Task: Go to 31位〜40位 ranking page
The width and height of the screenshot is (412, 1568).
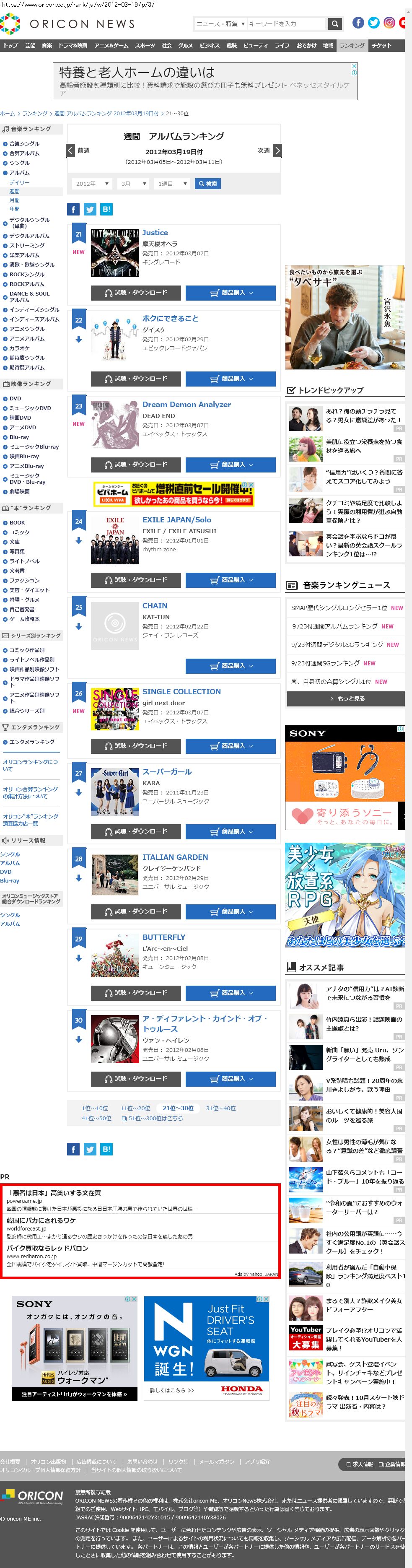Action: coord(220,1109)
